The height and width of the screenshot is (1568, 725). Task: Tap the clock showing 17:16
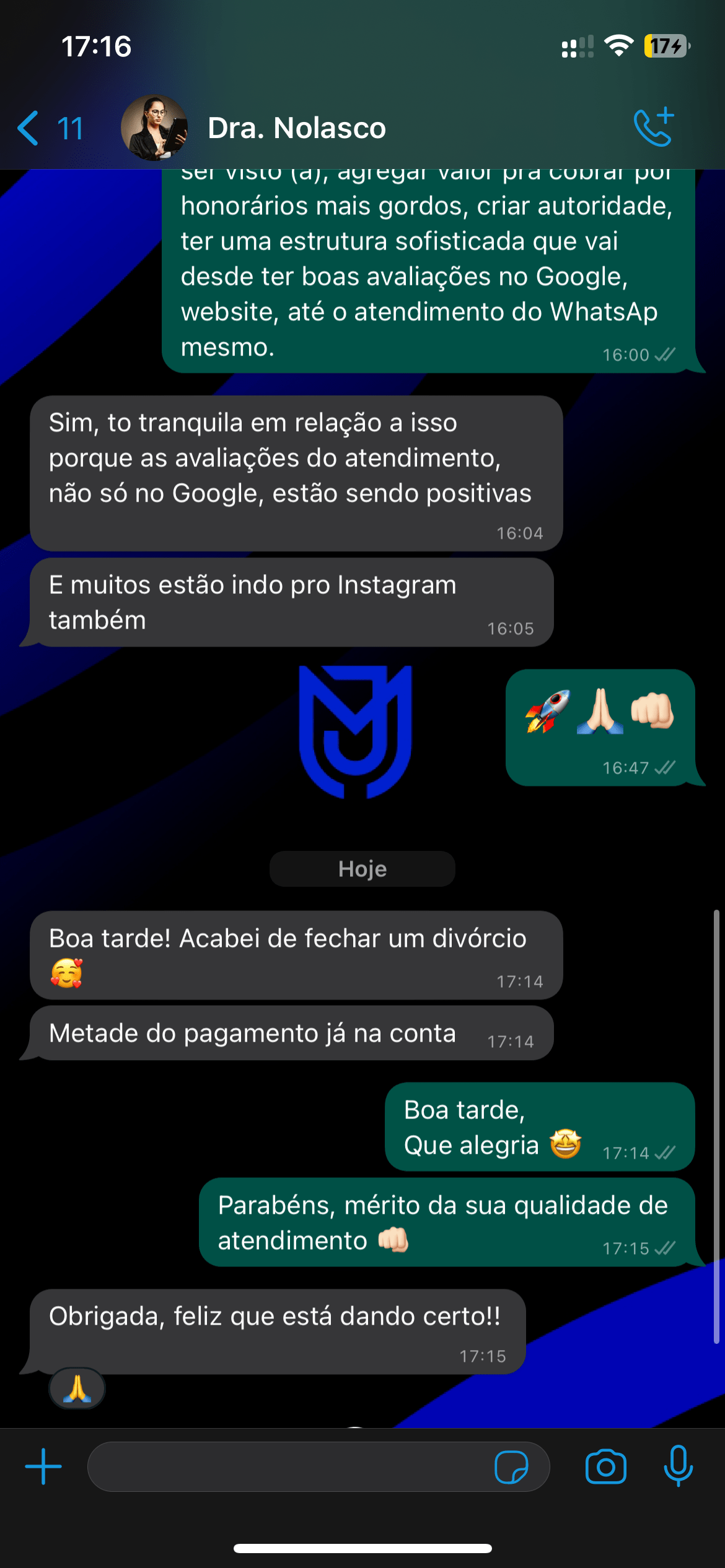click(x=97, y=46)
